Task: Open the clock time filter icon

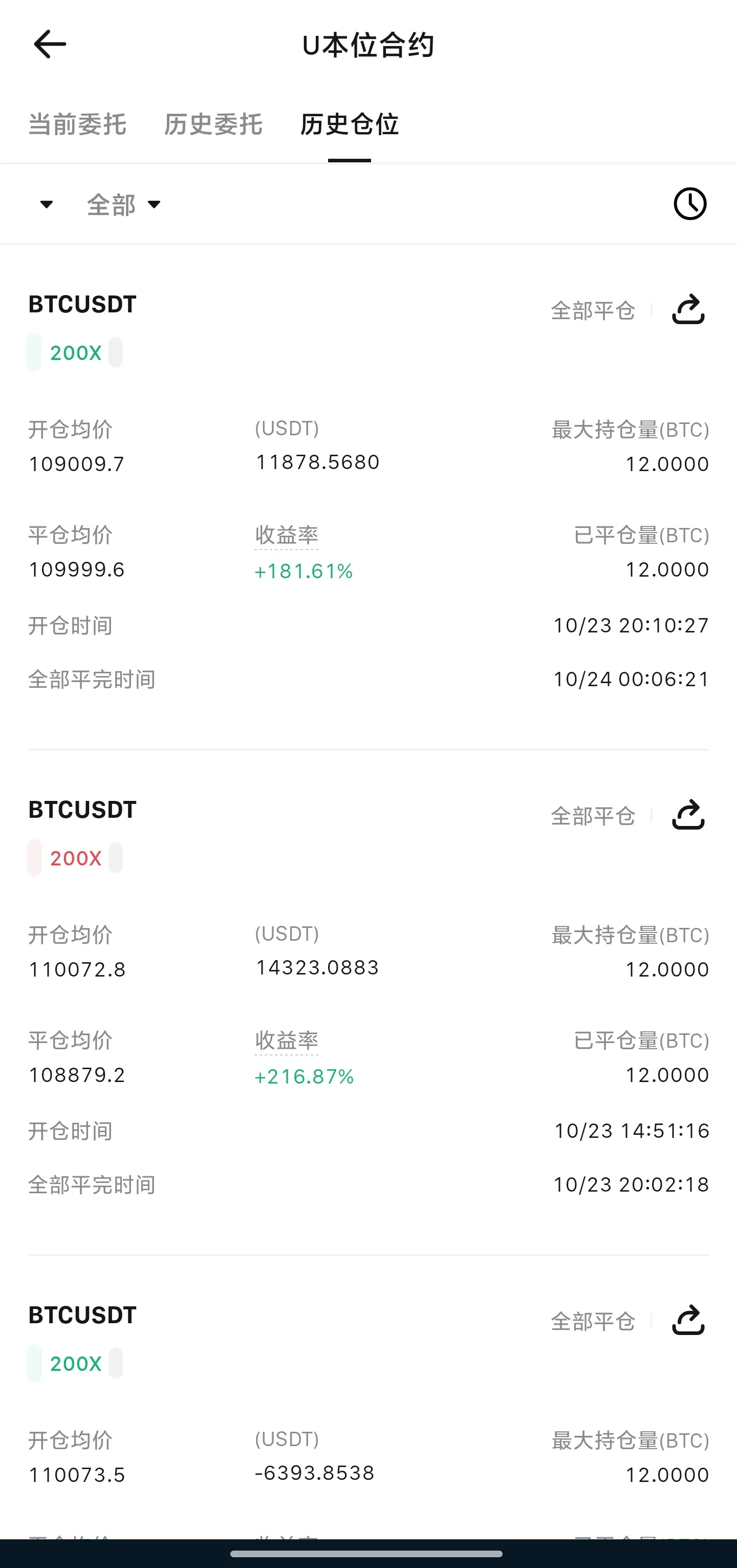Action: (689, 203)
